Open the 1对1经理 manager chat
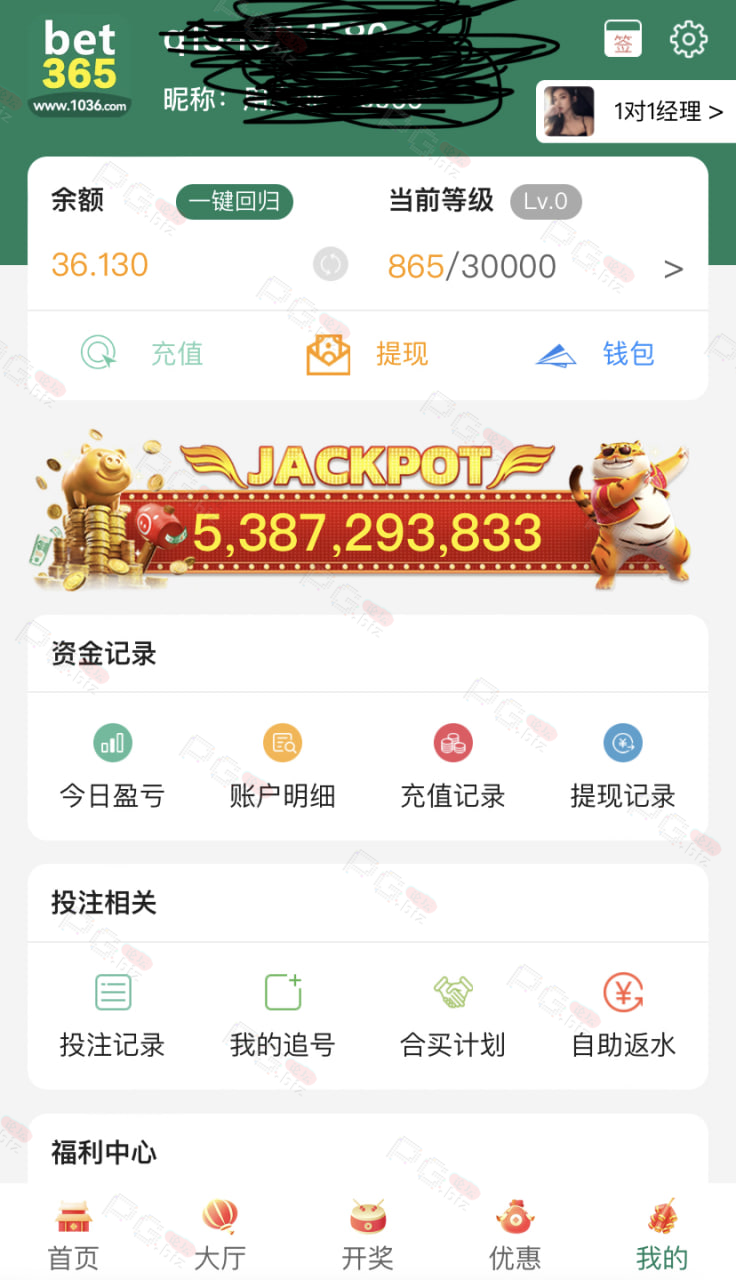Image resolution: width=736 pixels, height=1280 pixels. click(636, 111)
